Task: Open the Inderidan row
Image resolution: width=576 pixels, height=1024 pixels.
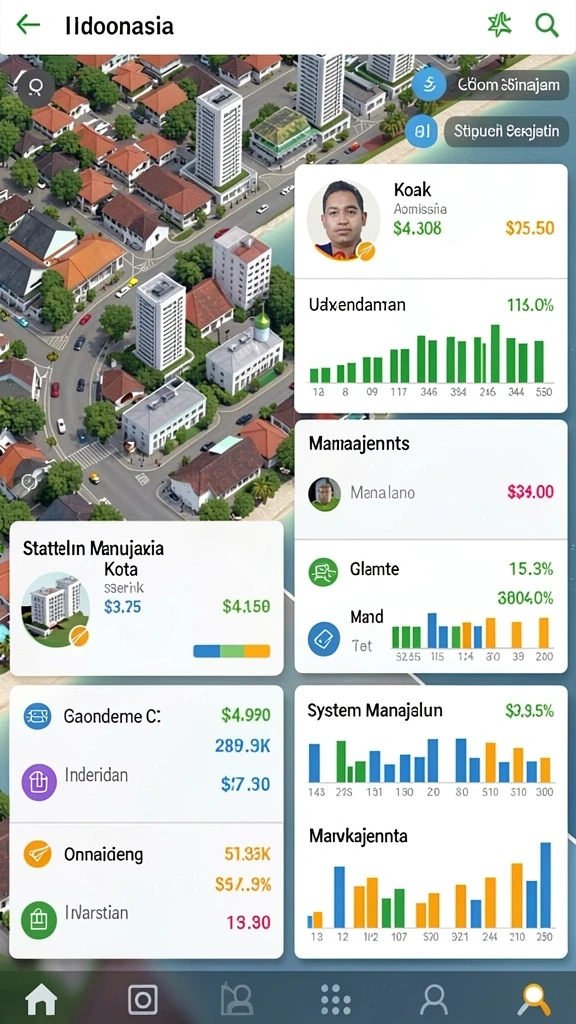Action: 147,780
